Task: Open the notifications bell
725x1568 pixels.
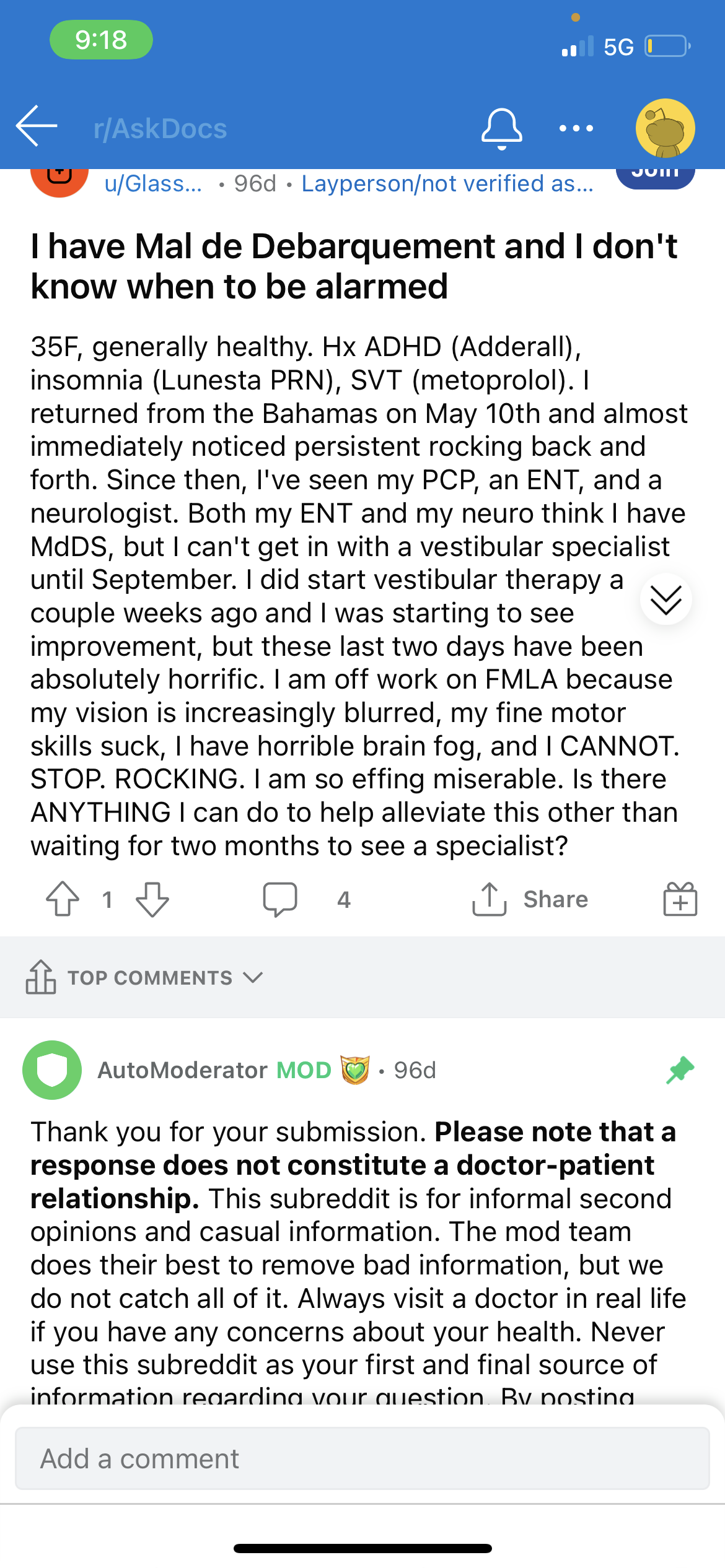Action: pyautogui.click(x=501, y=129)
